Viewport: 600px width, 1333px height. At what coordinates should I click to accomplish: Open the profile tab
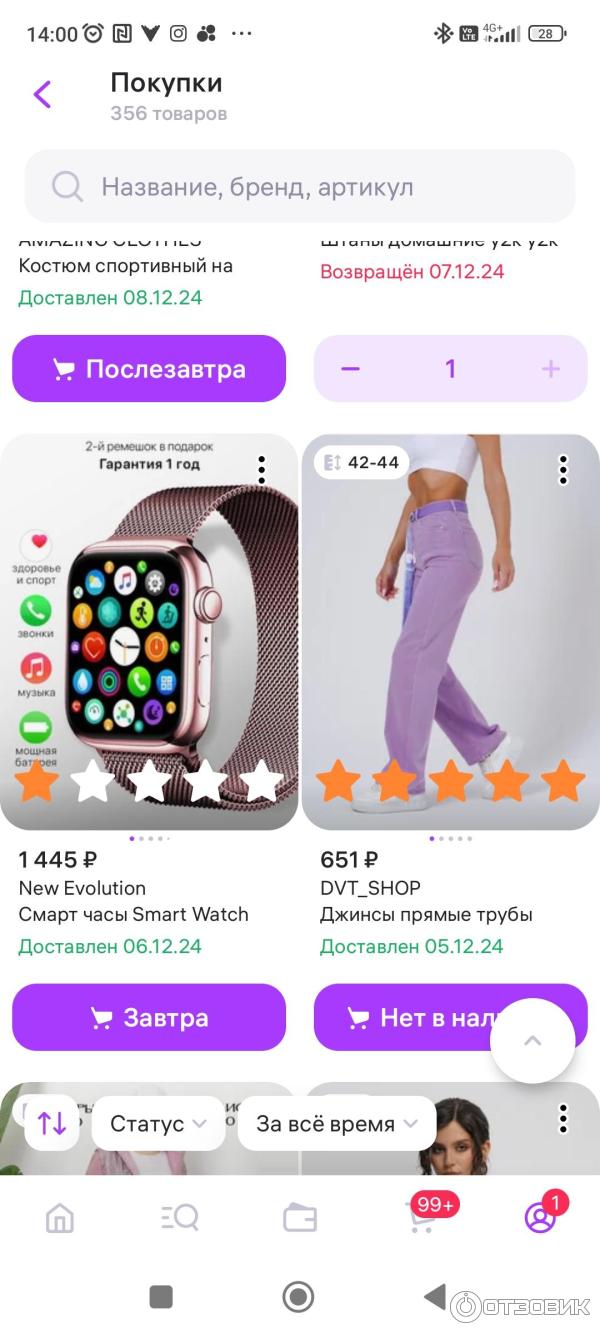pos(540,1217)
